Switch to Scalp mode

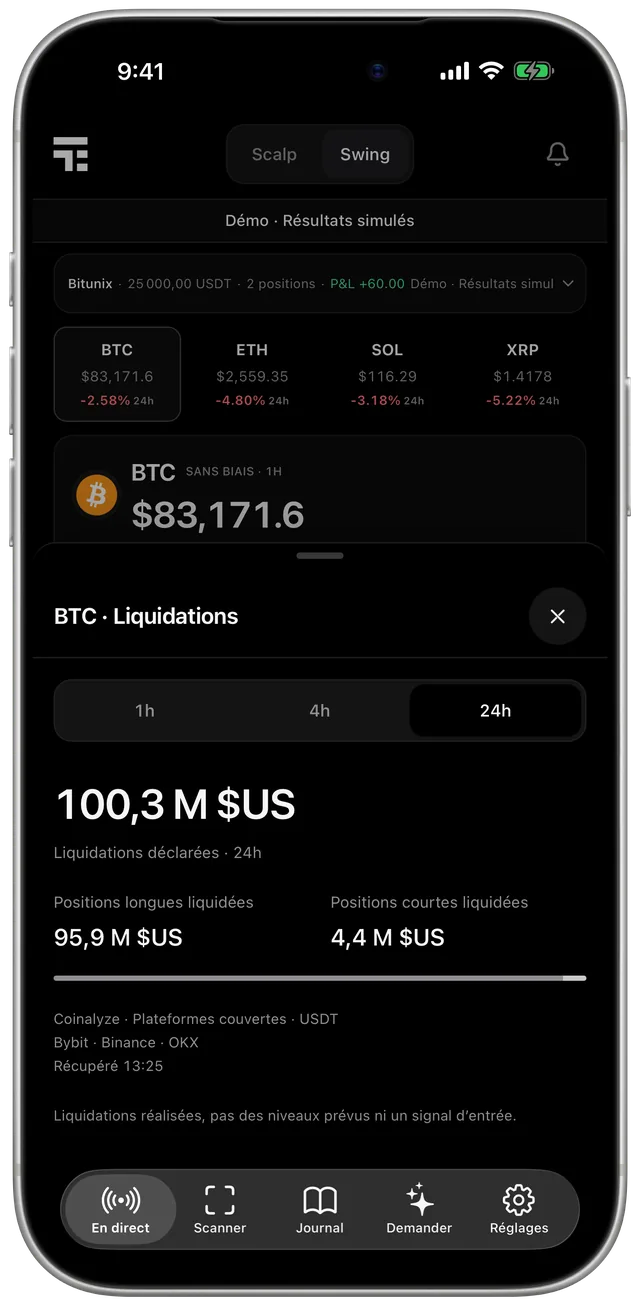(x=274, y=154)
